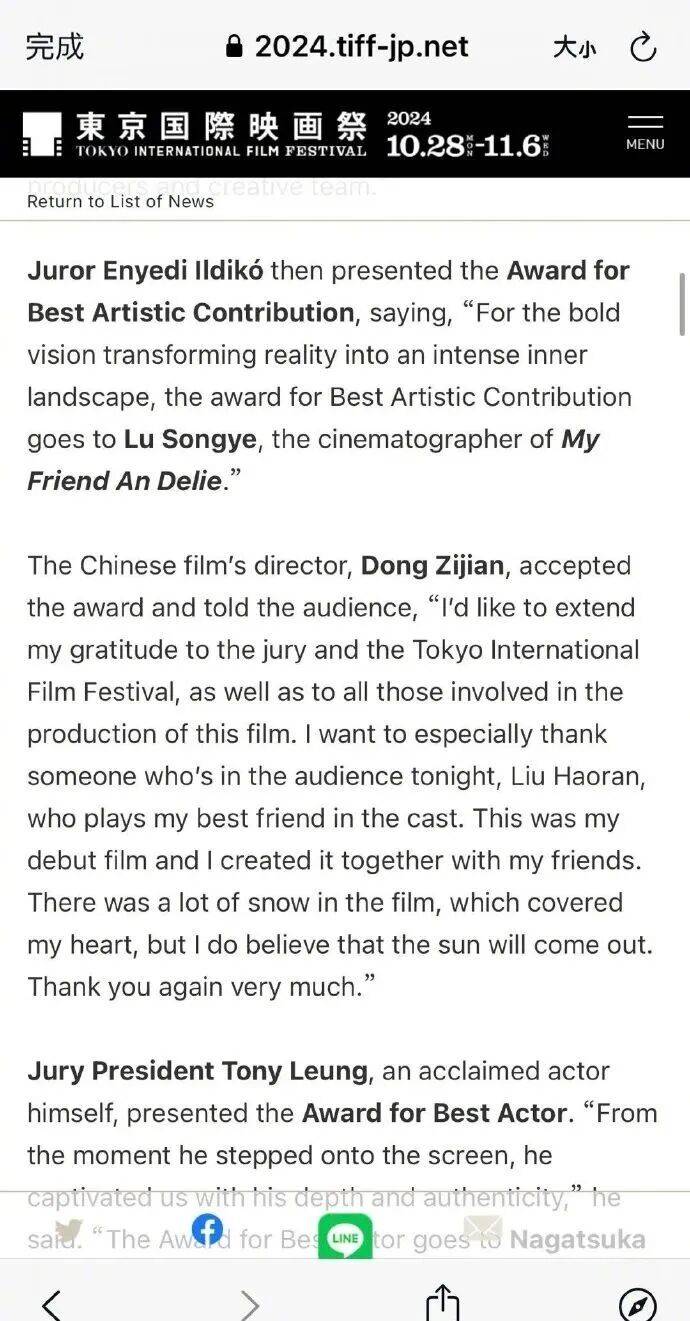
Task: Go back to the previous page
Action: coord(52,1303)
